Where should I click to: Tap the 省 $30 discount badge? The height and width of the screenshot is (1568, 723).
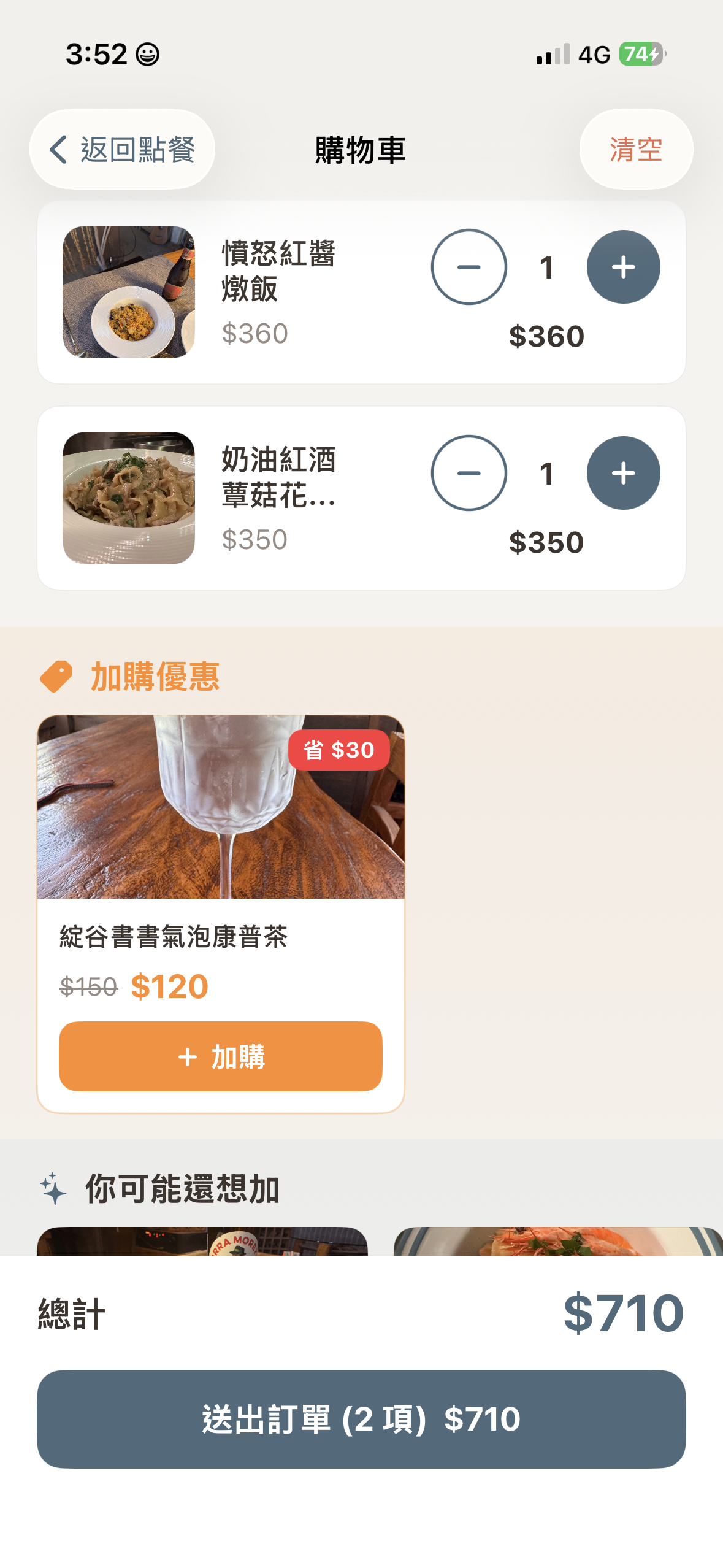[x=338, y=748]
